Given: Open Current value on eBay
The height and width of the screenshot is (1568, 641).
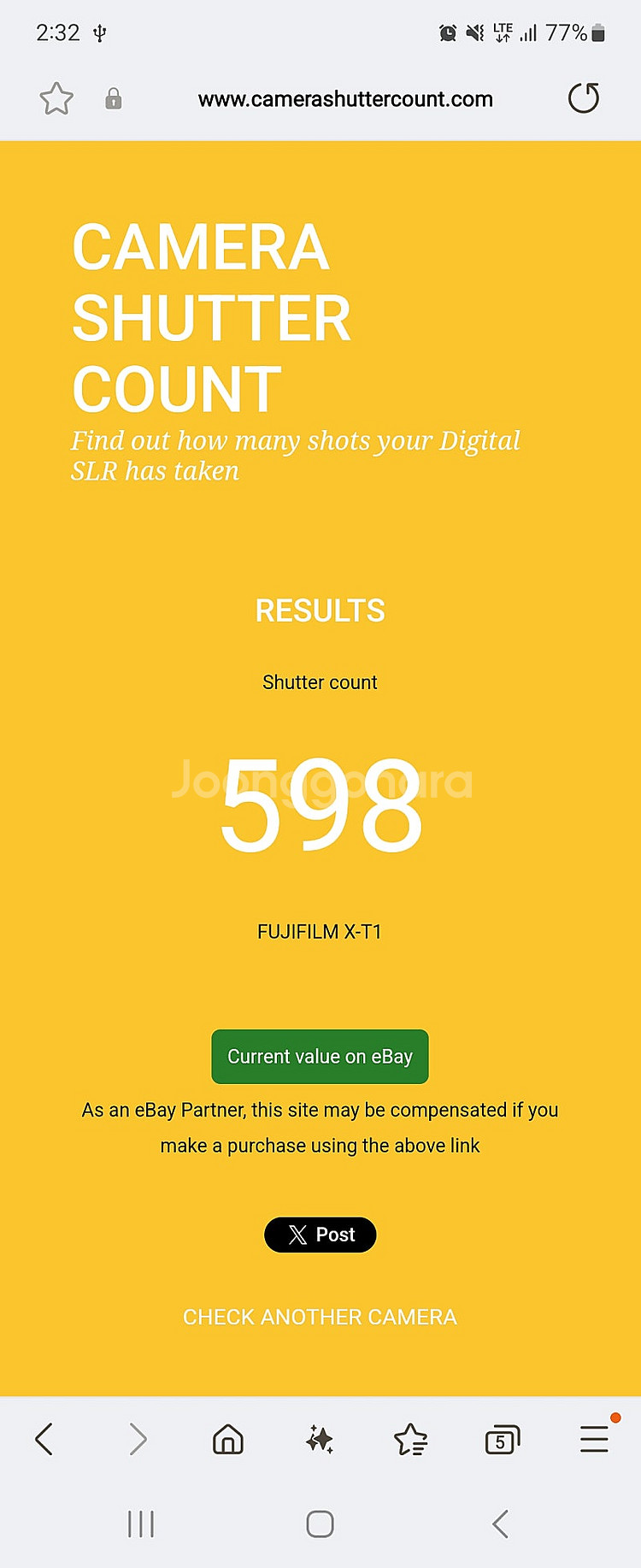Looking at the screenshot, I should click(x=320, y=1057).
